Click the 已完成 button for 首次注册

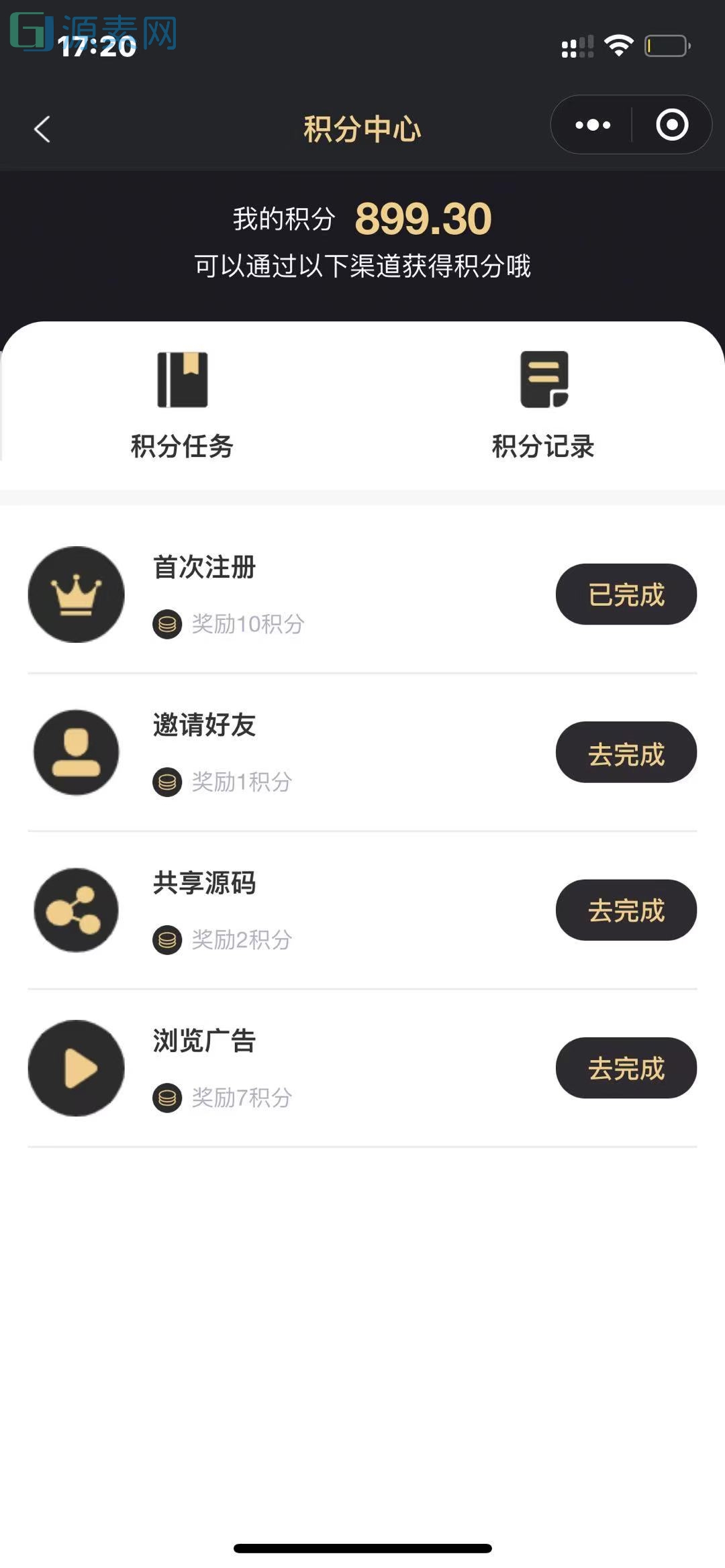click(x=625, y=594)
